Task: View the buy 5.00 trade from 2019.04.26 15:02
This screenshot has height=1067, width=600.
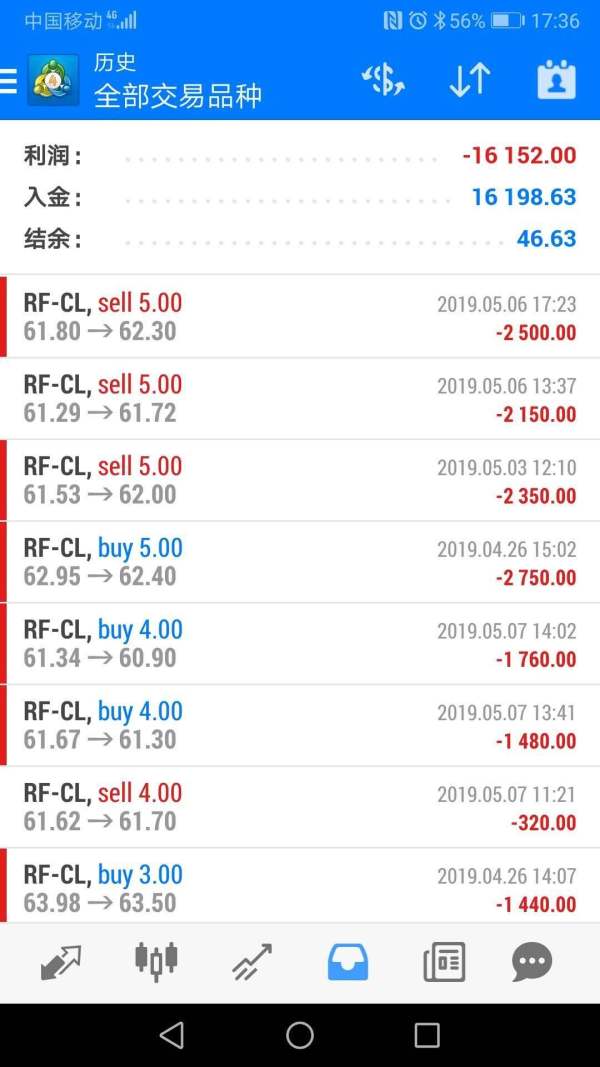Action: click(x=300, y=562)
